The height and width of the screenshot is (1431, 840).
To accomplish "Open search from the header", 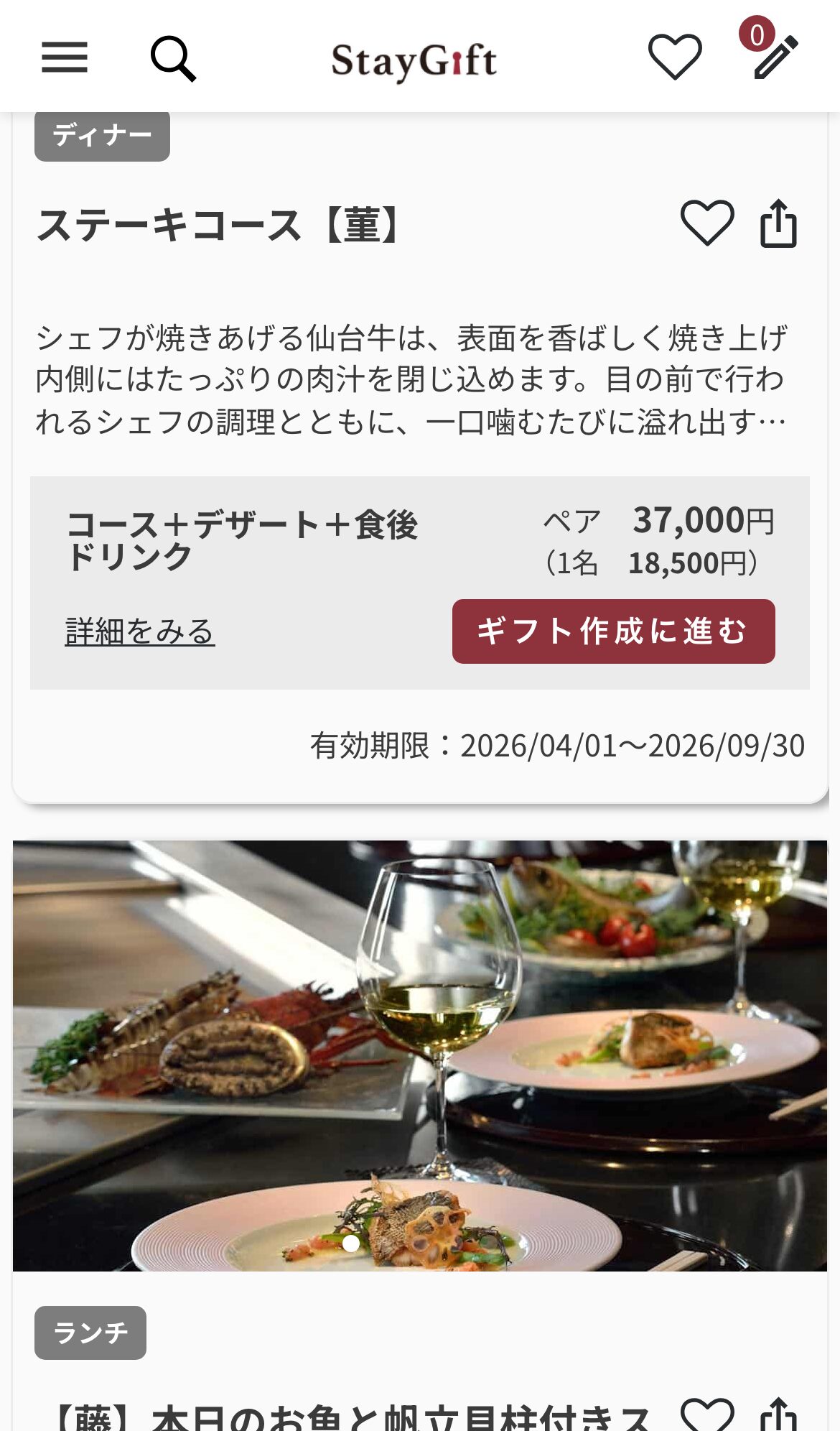I will [173, 58].
